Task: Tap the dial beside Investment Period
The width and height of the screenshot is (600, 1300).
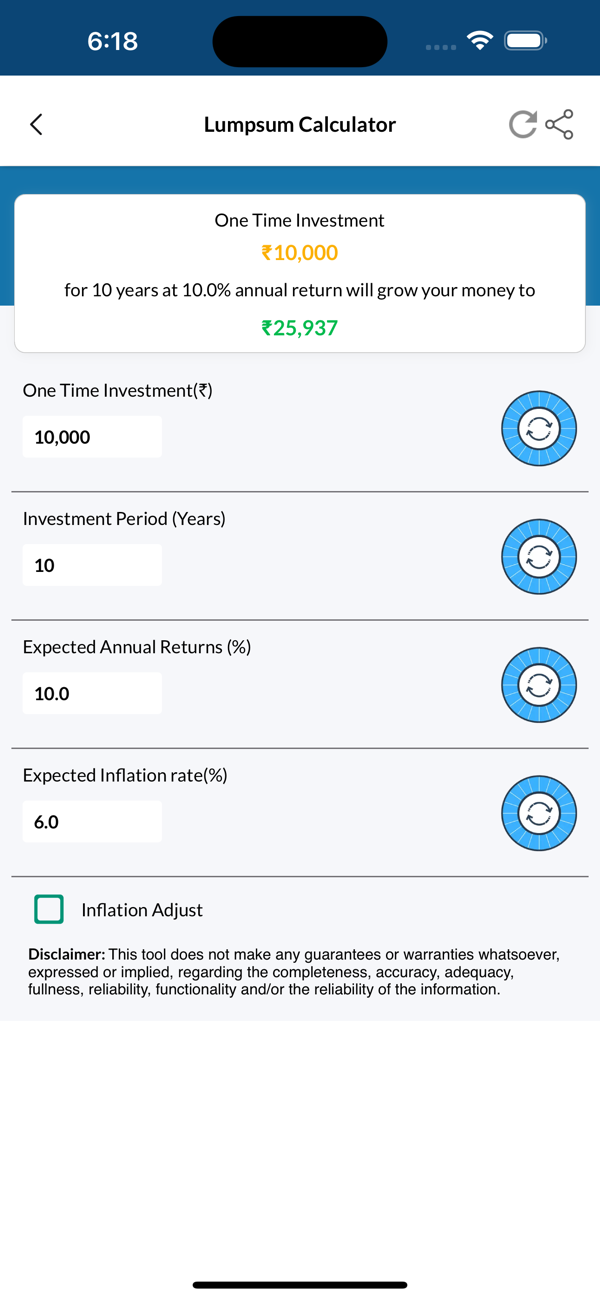Action: 539,556
